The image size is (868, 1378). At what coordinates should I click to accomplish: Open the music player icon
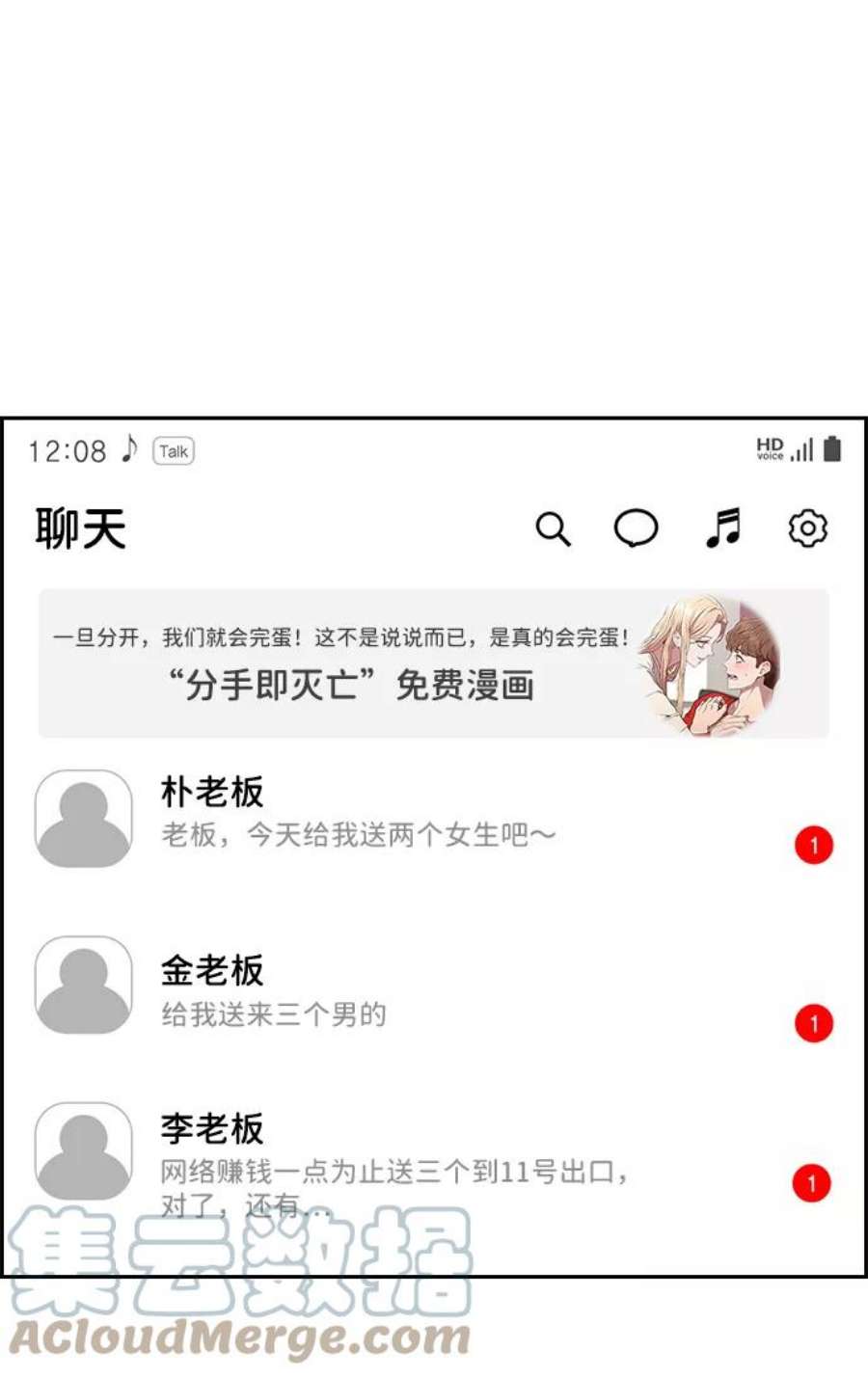click(721, 528)
